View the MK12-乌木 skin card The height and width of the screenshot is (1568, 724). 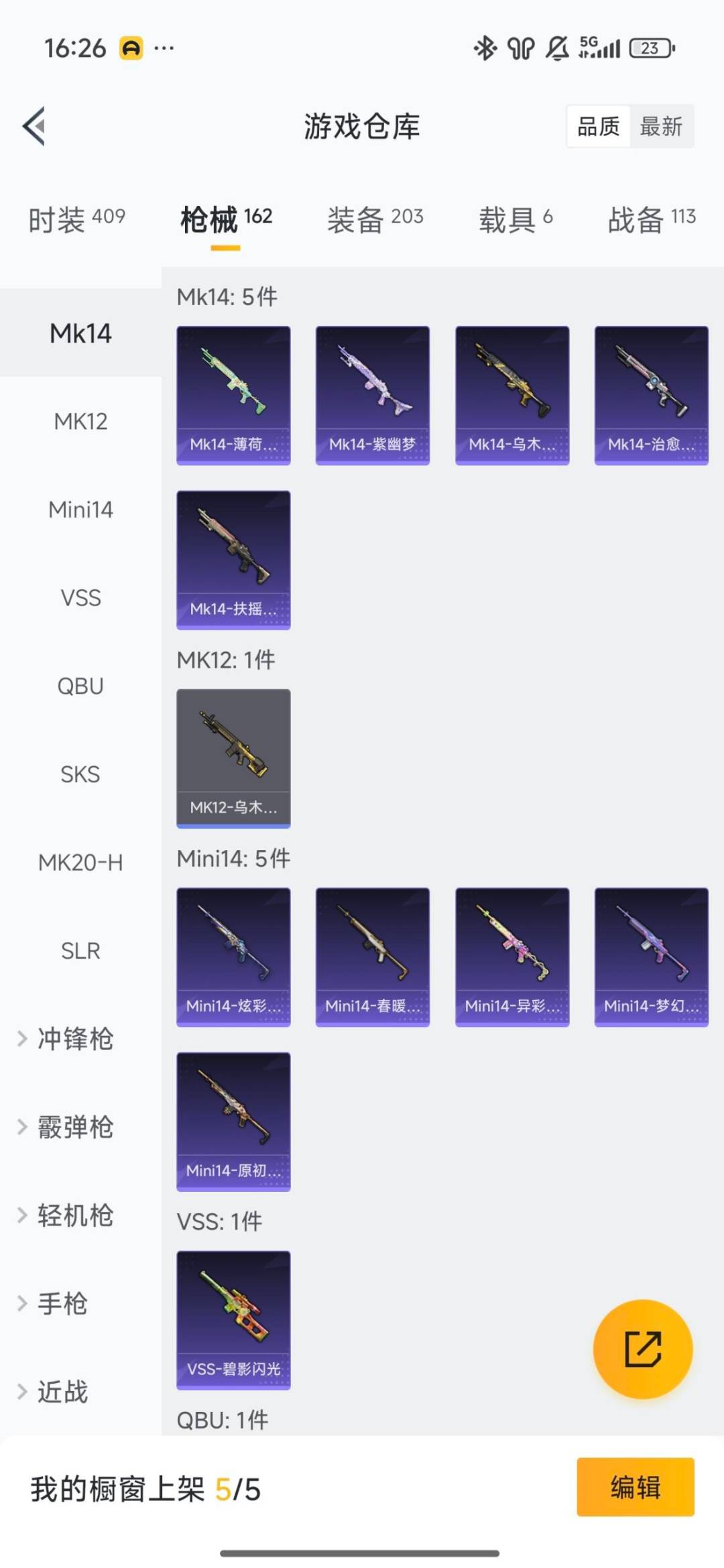pyautogui.click(x=233, y=758)
